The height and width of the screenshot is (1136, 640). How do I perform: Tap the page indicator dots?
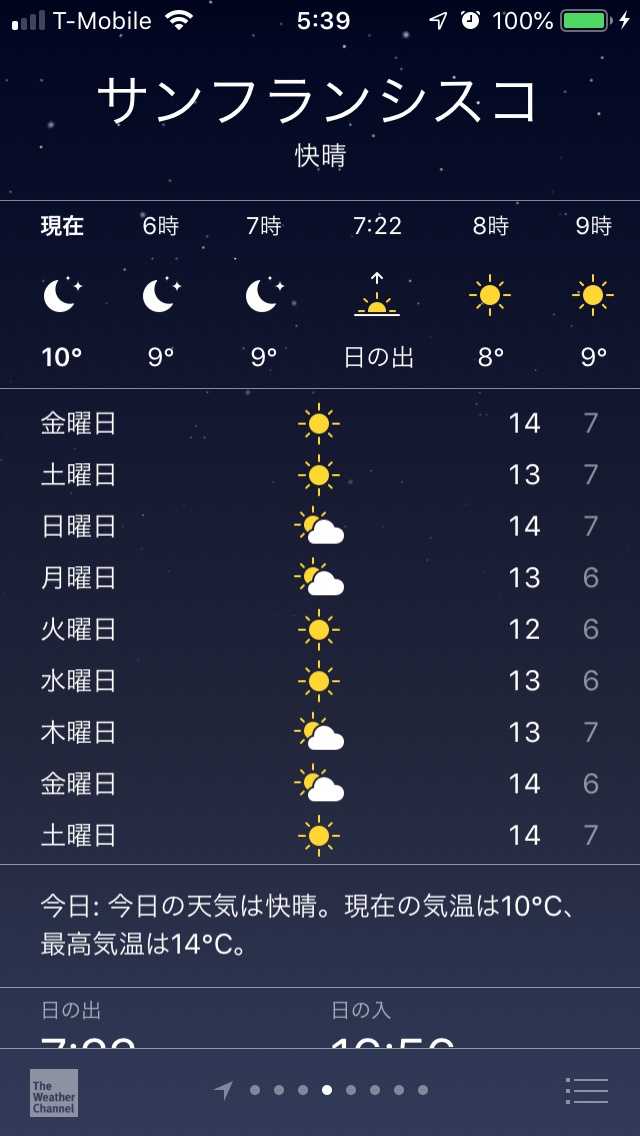click(320, 1090)
